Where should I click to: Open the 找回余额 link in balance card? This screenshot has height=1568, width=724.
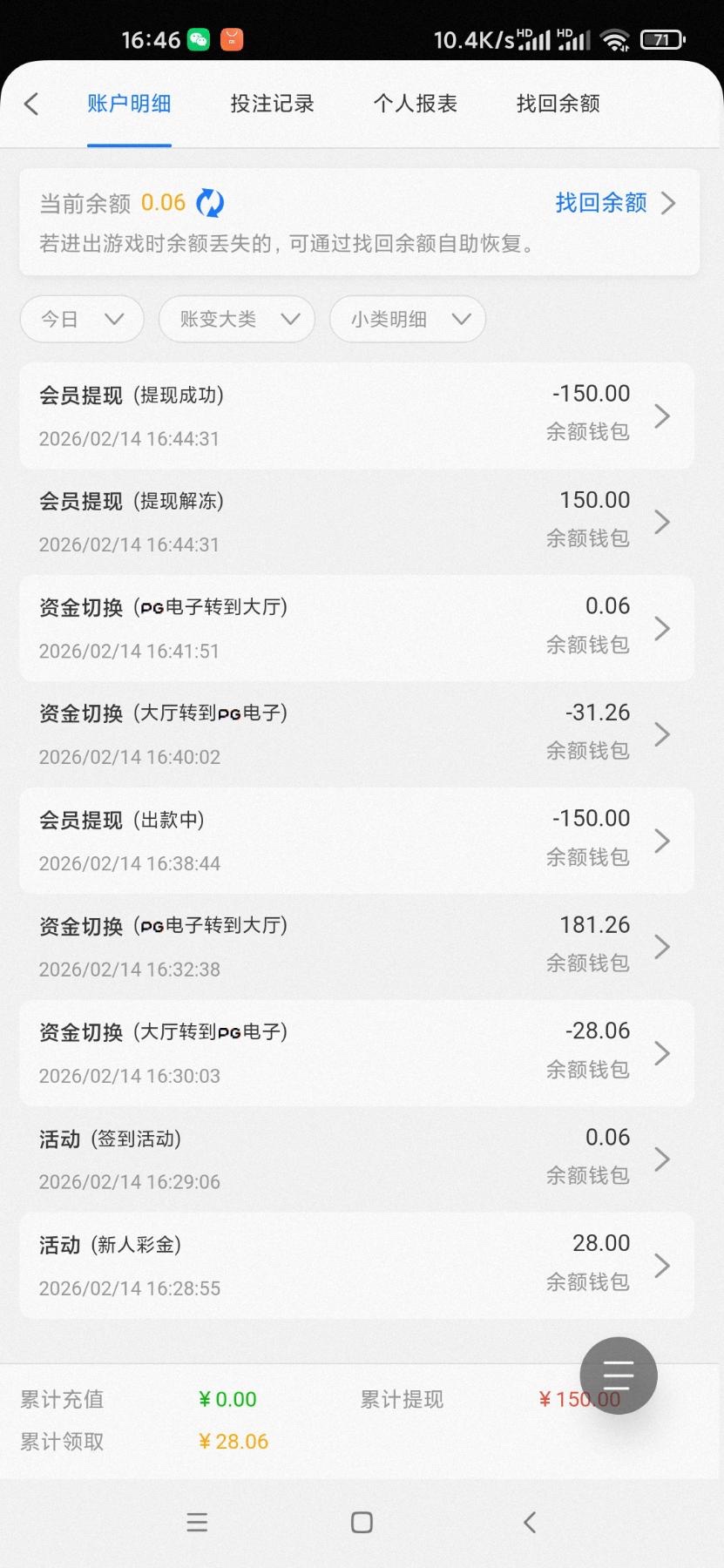tap(614, 203)
